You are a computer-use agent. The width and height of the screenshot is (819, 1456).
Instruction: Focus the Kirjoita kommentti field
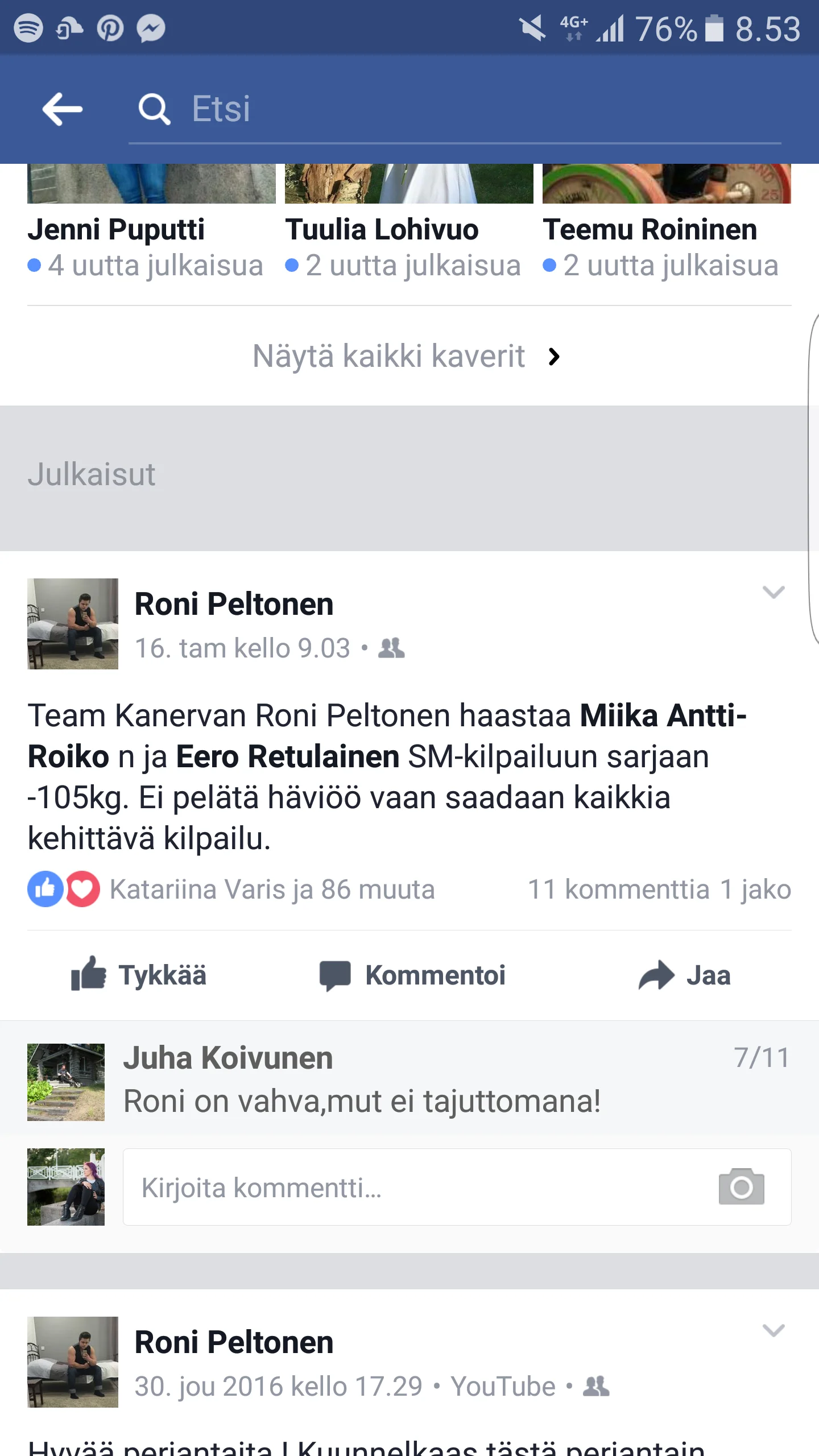pos(415,1188)
